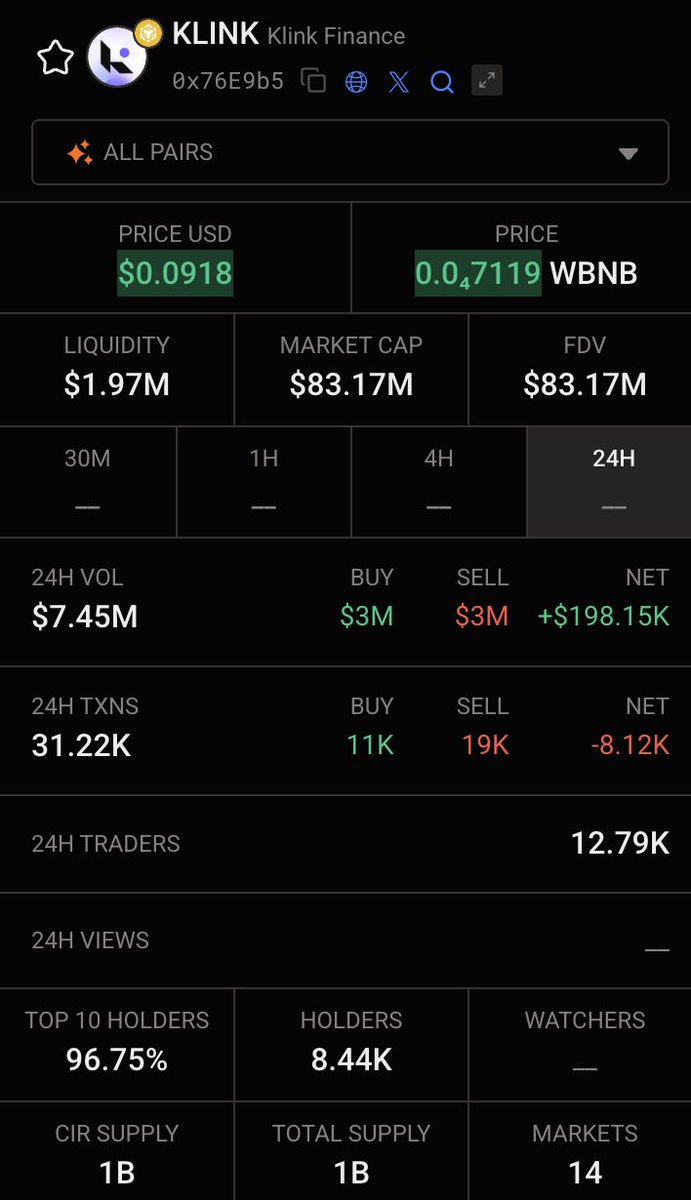
Task: Open the Klink Finance website globe icon
Action: pos(356,81)
